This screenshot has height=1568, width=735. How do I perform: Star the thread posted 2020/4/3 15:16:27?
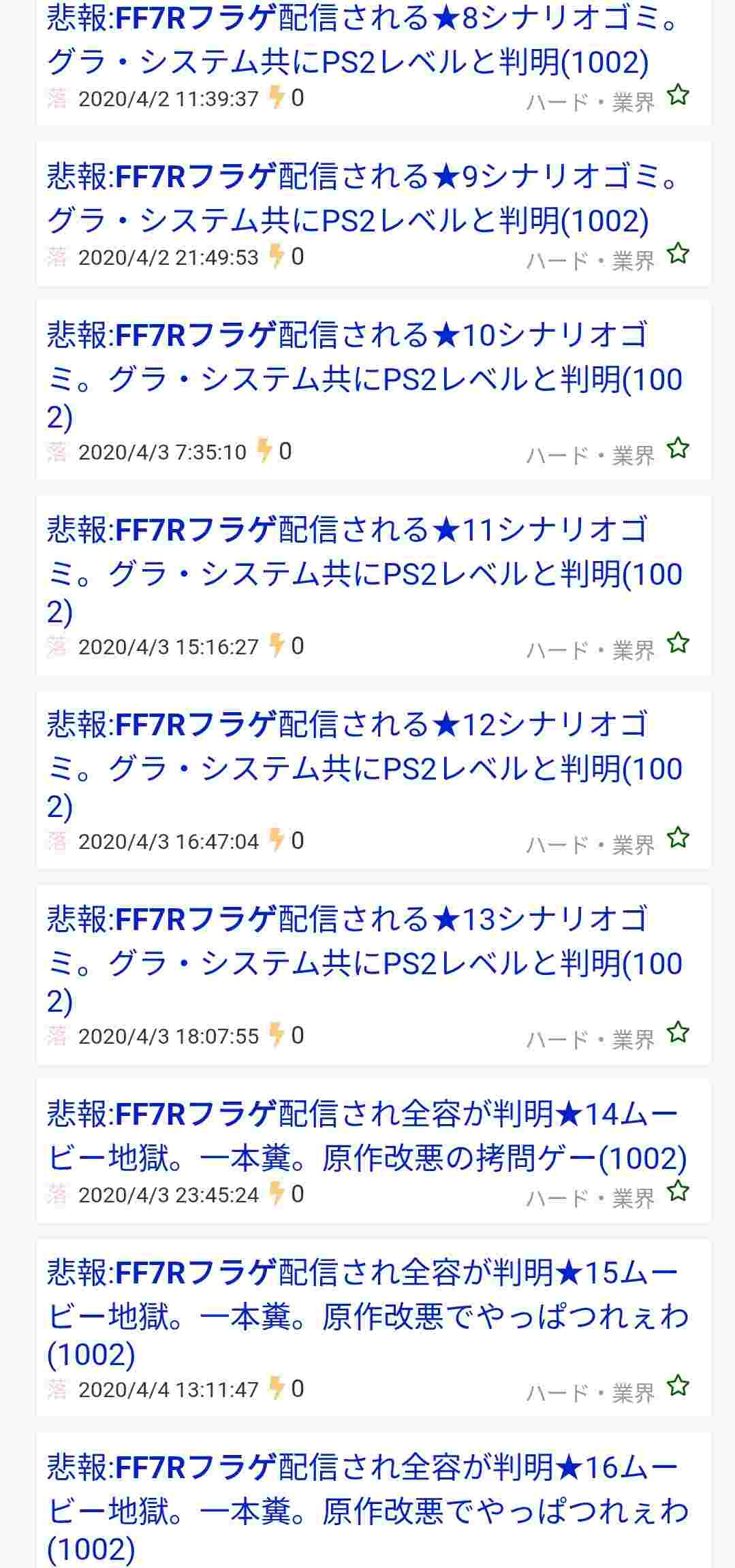(677, 644)
